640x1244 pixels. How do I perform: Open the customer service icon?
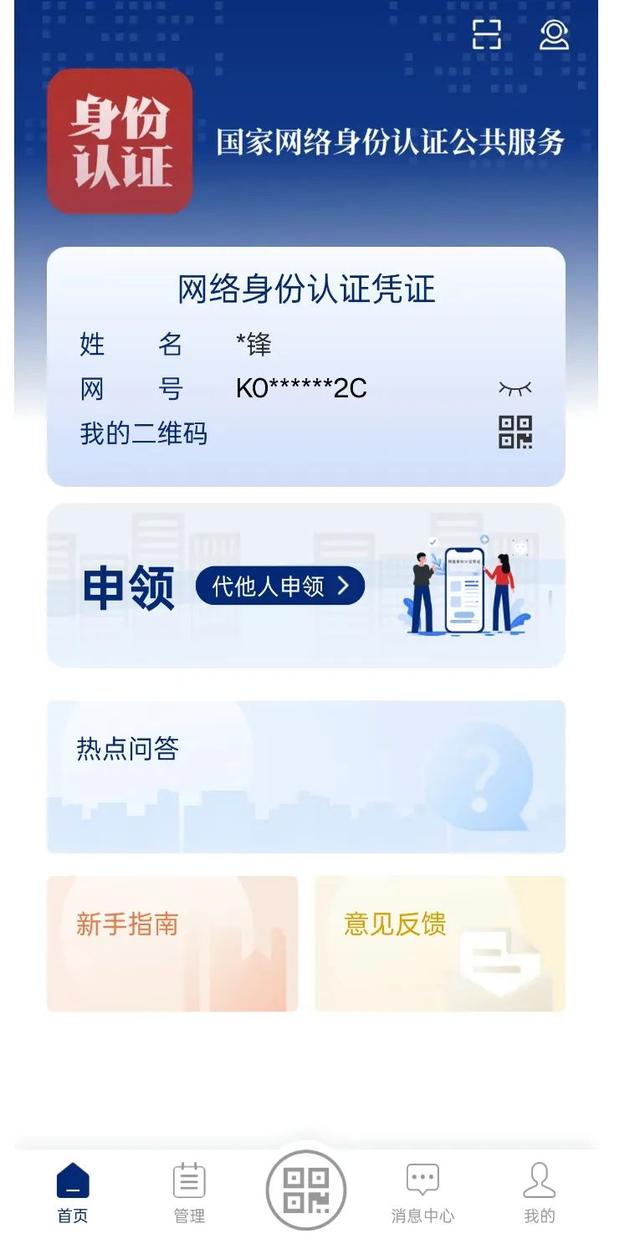pyautogui.click(x=553, y=34)
